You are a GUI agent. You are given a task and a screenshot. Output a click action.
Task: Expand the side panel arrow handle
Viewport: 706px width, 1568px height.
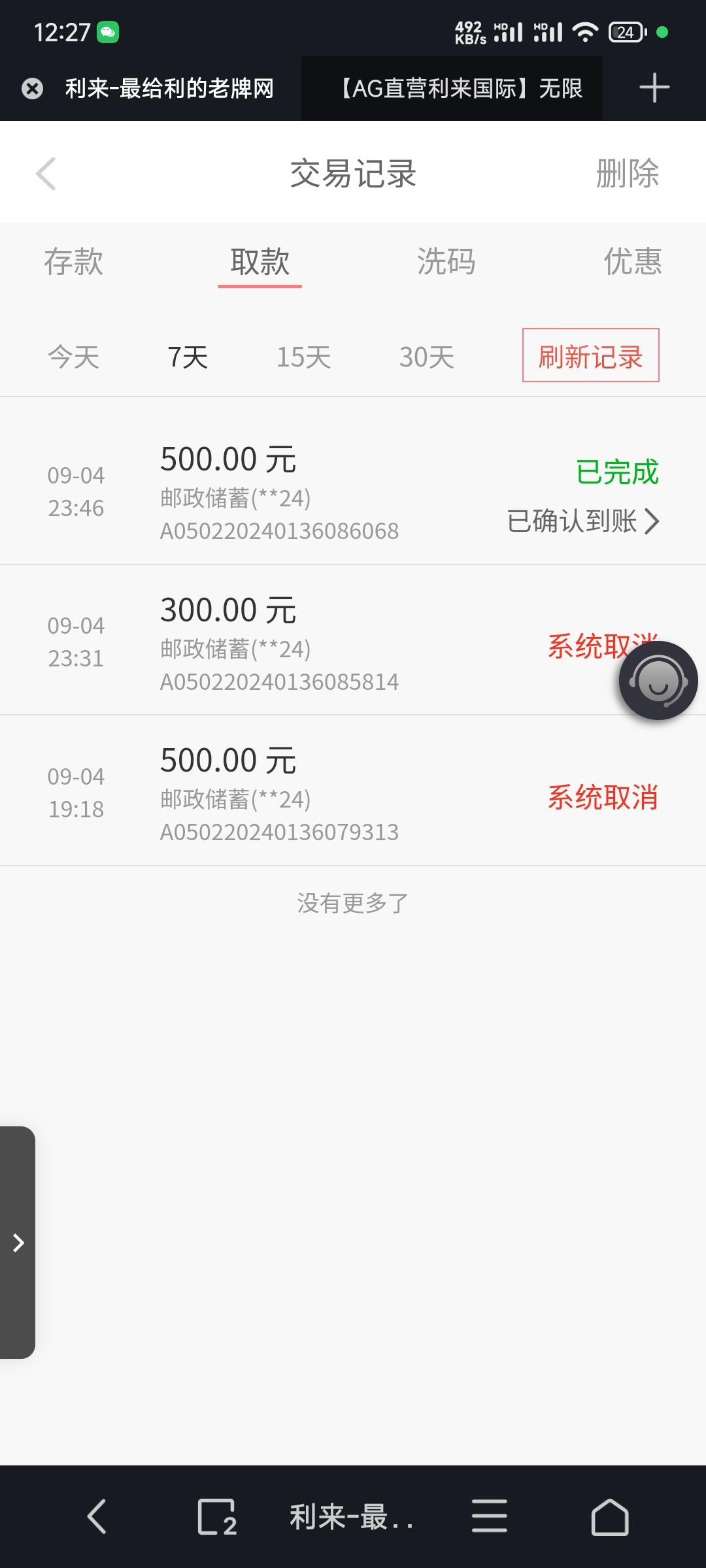[18, 1243]
